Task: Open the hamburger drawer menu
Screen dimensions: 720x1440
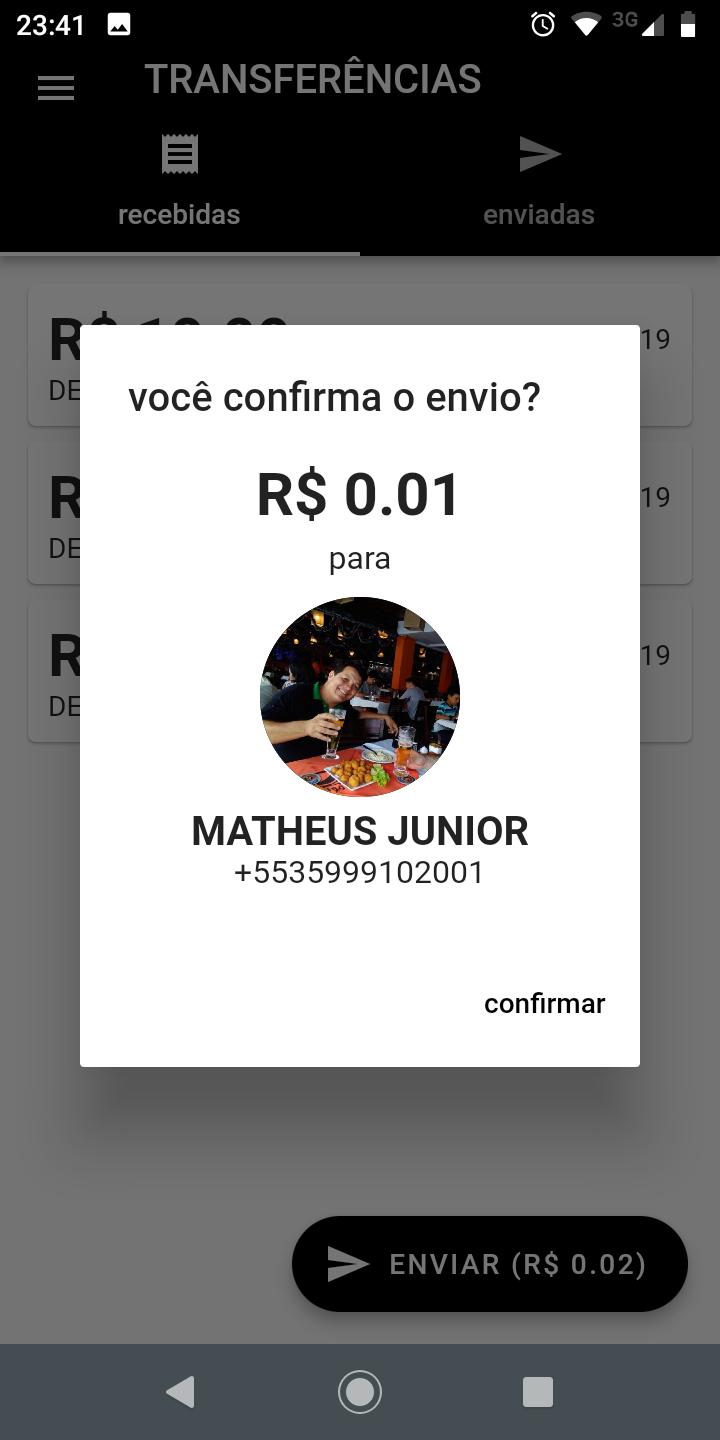Action: click(56, 88)
